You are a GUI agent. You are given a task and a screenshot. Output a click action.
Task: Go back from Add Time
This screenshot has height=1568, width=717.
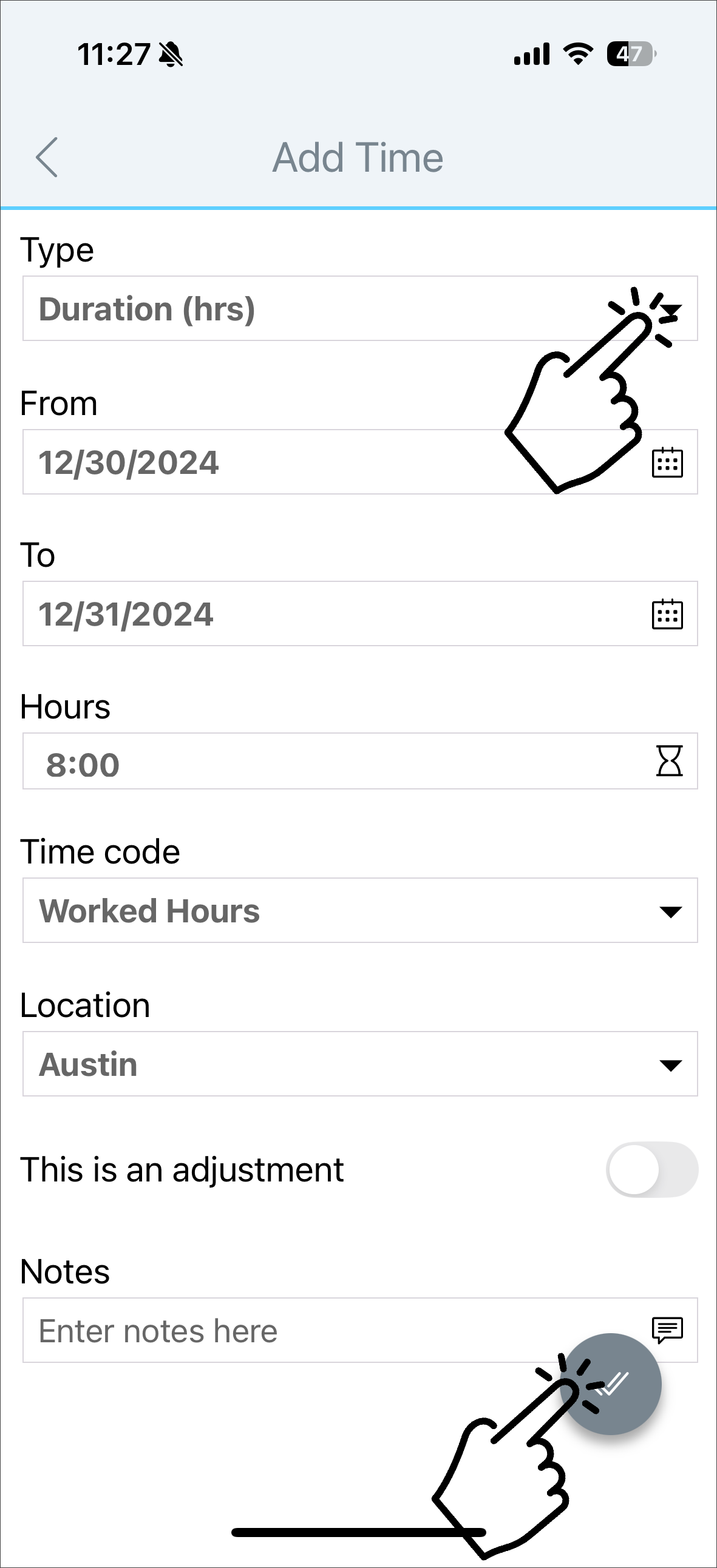[x=47, y=157]
